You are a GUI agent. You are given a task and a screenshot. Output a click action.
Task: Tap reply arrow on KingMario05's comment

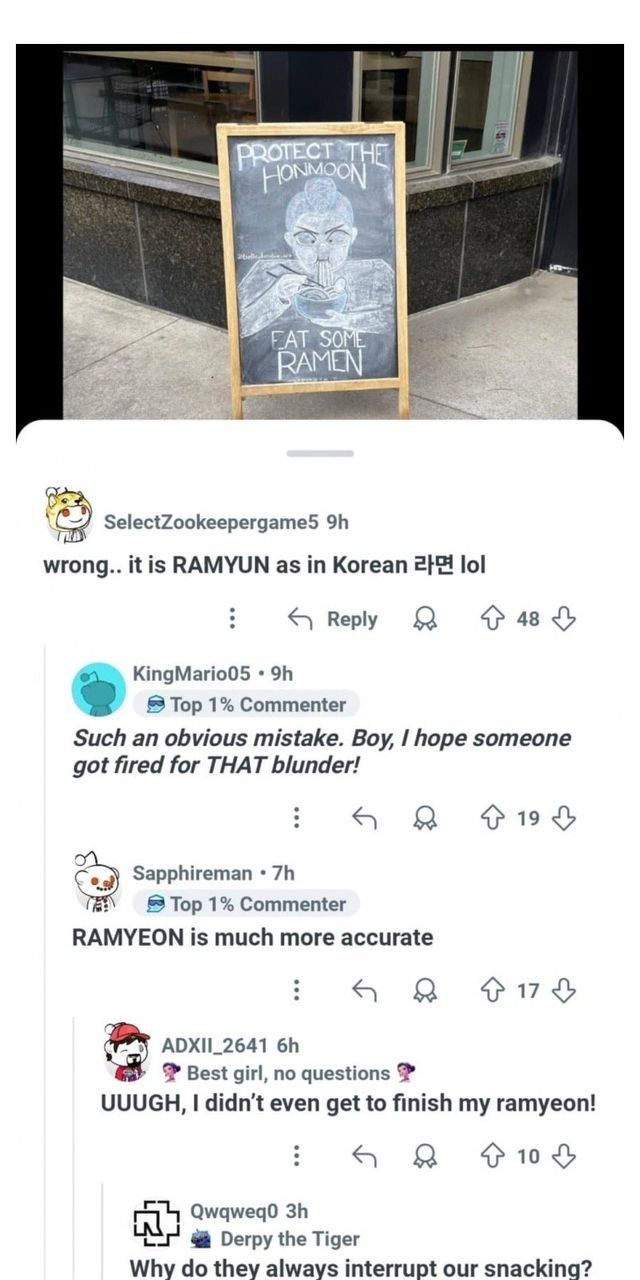point(363,818)
